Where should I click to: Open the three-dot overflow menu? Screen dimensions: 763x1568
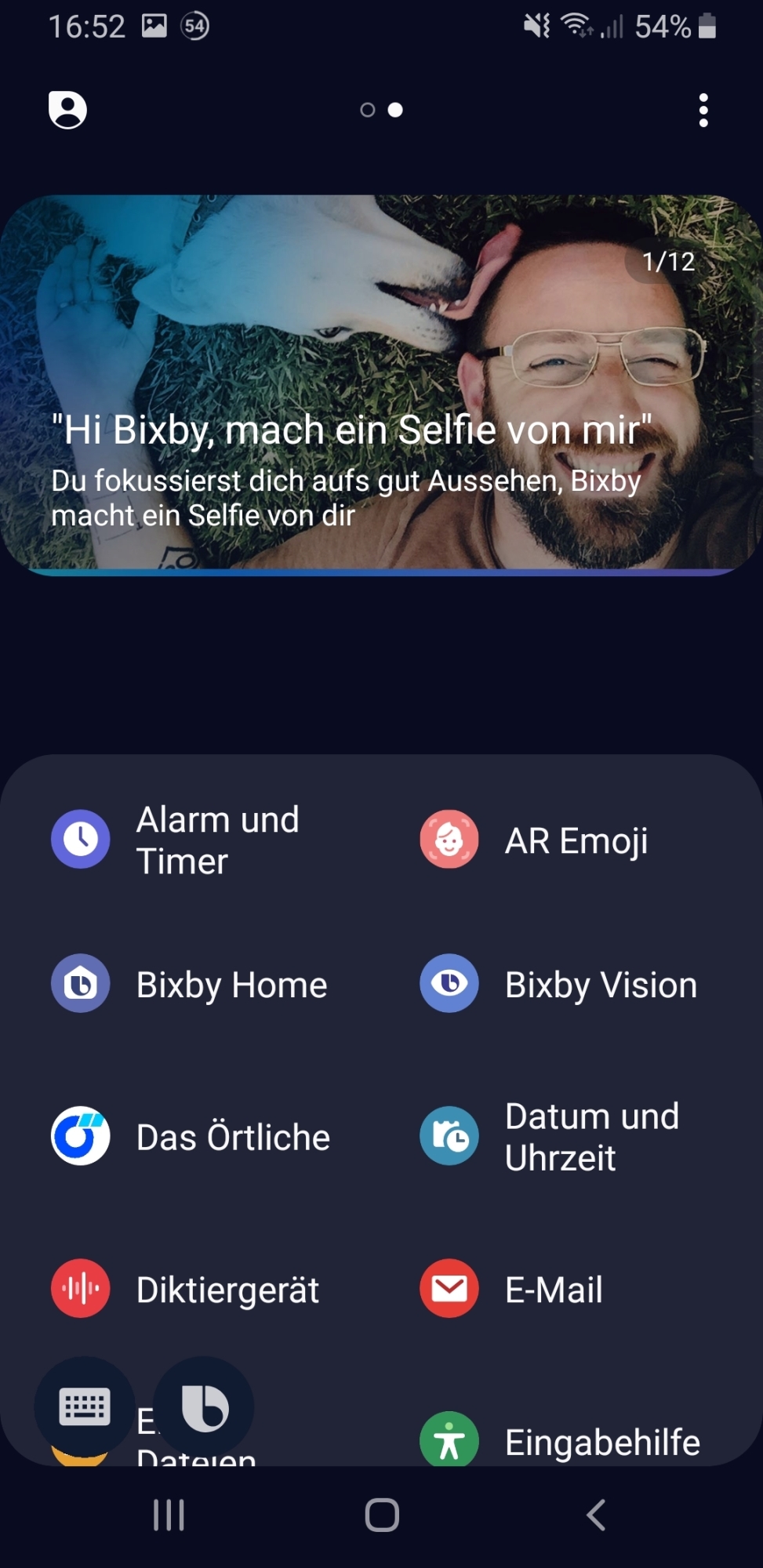[703, 110]
